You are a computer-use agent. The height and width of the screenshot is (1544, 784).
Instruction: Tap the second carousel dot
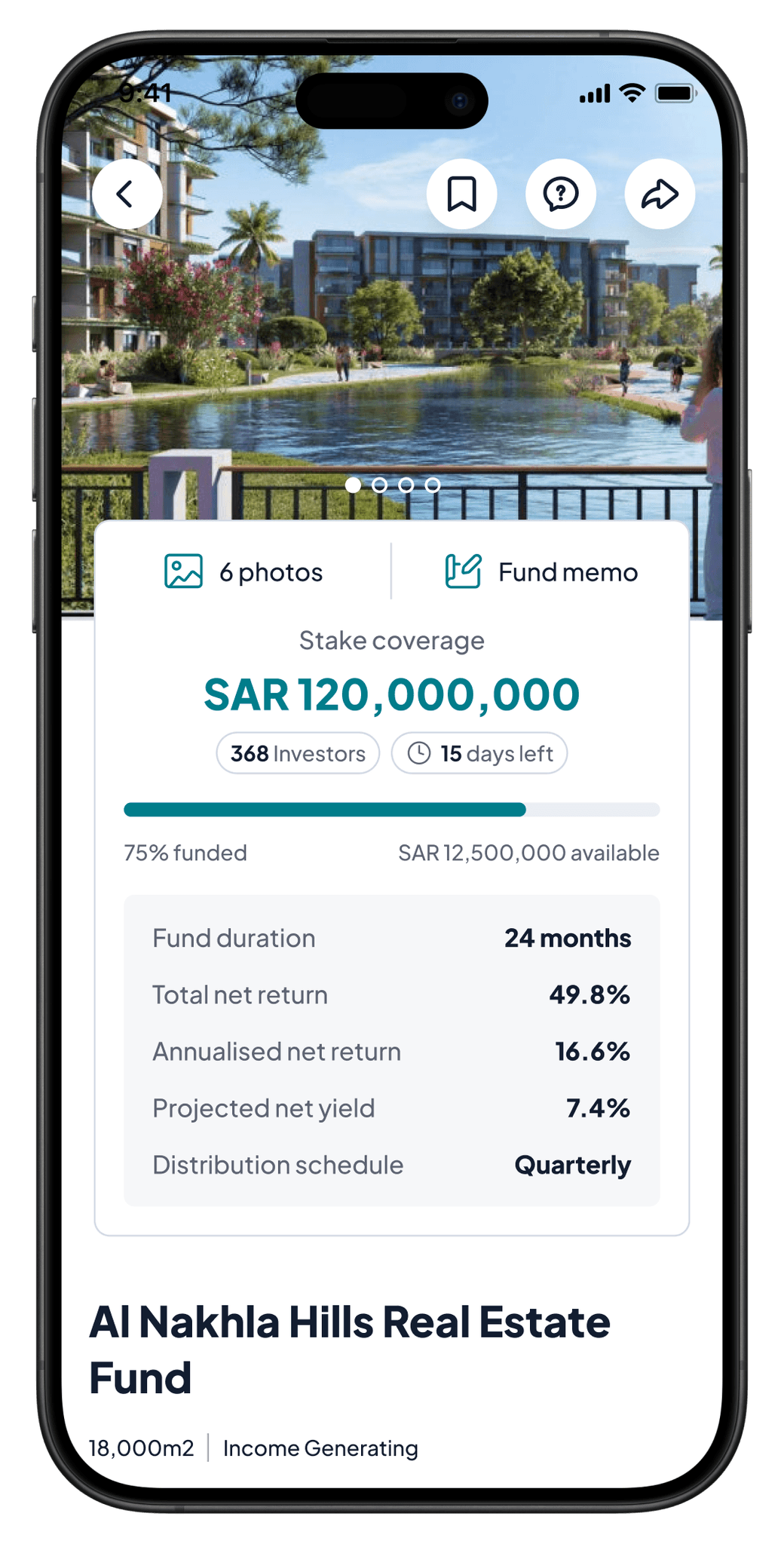380,486
